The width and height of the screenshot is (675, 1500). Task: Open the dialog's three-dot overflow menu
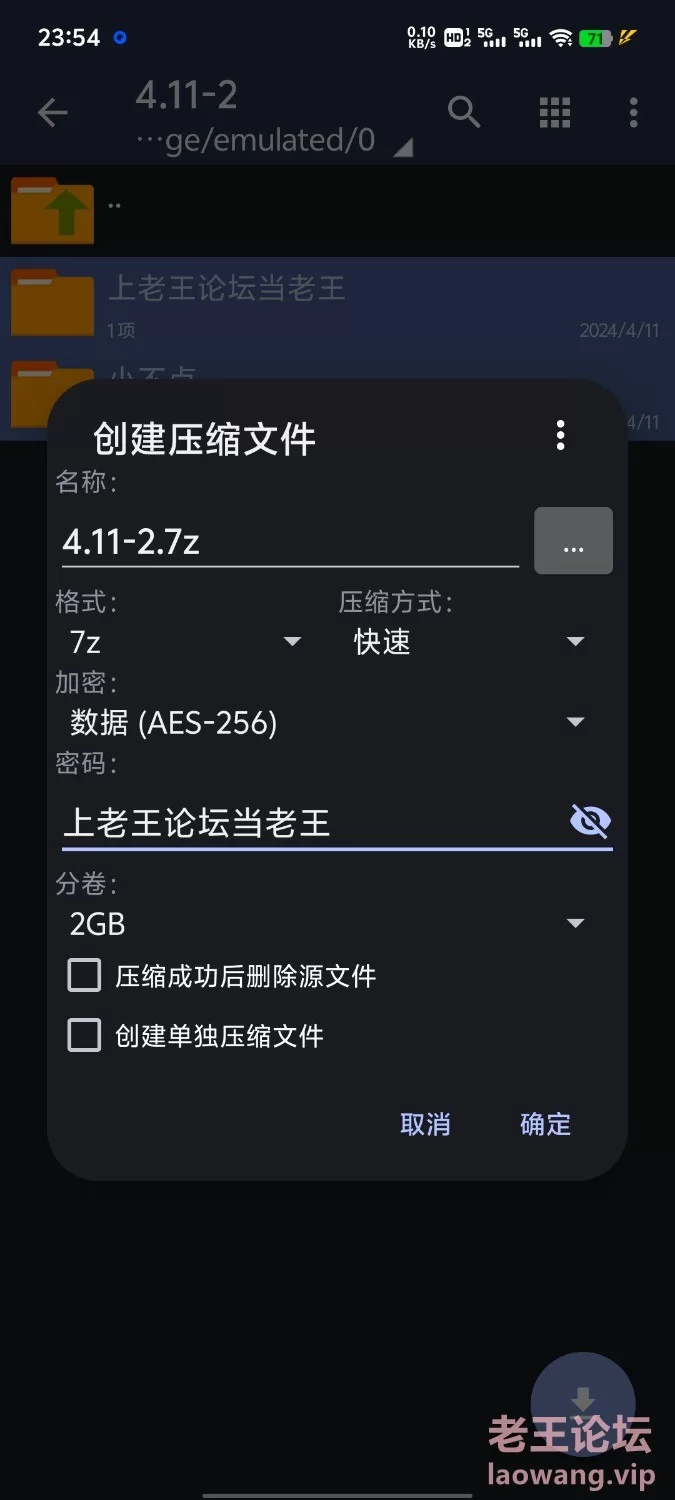click(x=560, y=436)
